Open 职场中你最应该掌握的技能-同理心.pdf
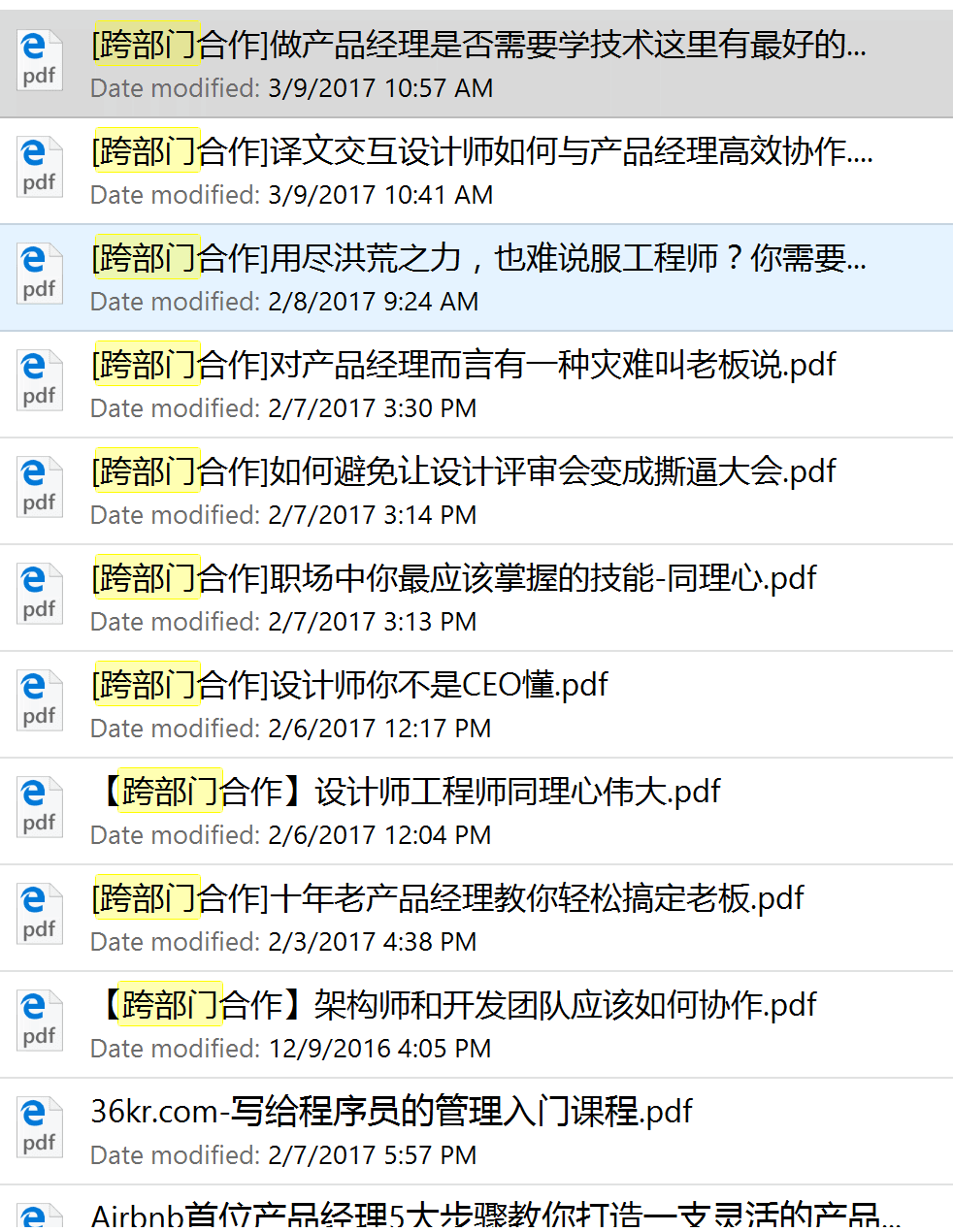Screen dimensions: 953x1232 coord(453,579)
